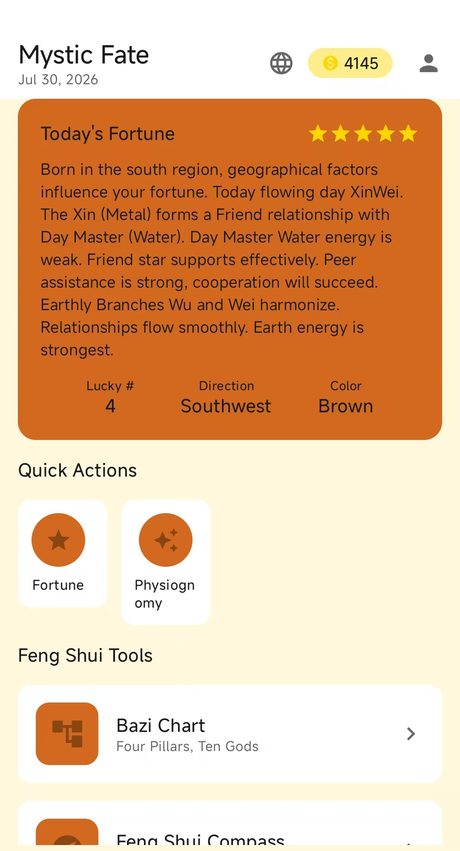Open the 4145 coins balance
The height and width of the screenshot is (851, 460).
(350, 63)
